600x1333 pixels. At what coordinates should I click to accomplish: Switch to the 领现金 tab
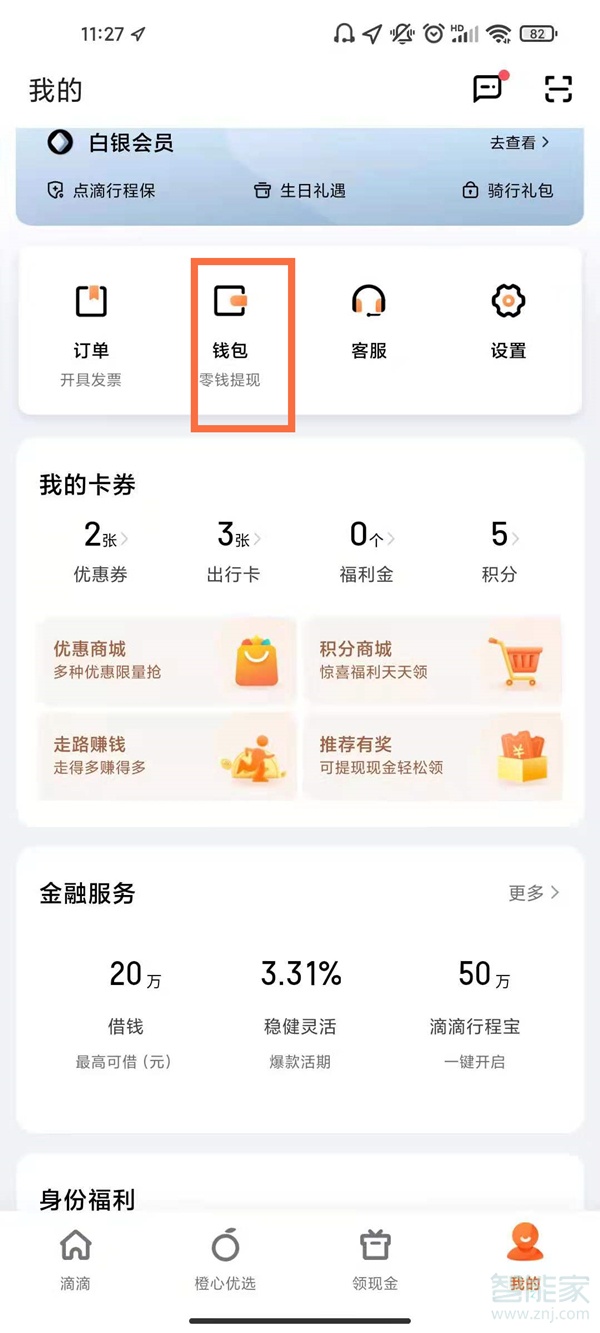(375, 1260)
